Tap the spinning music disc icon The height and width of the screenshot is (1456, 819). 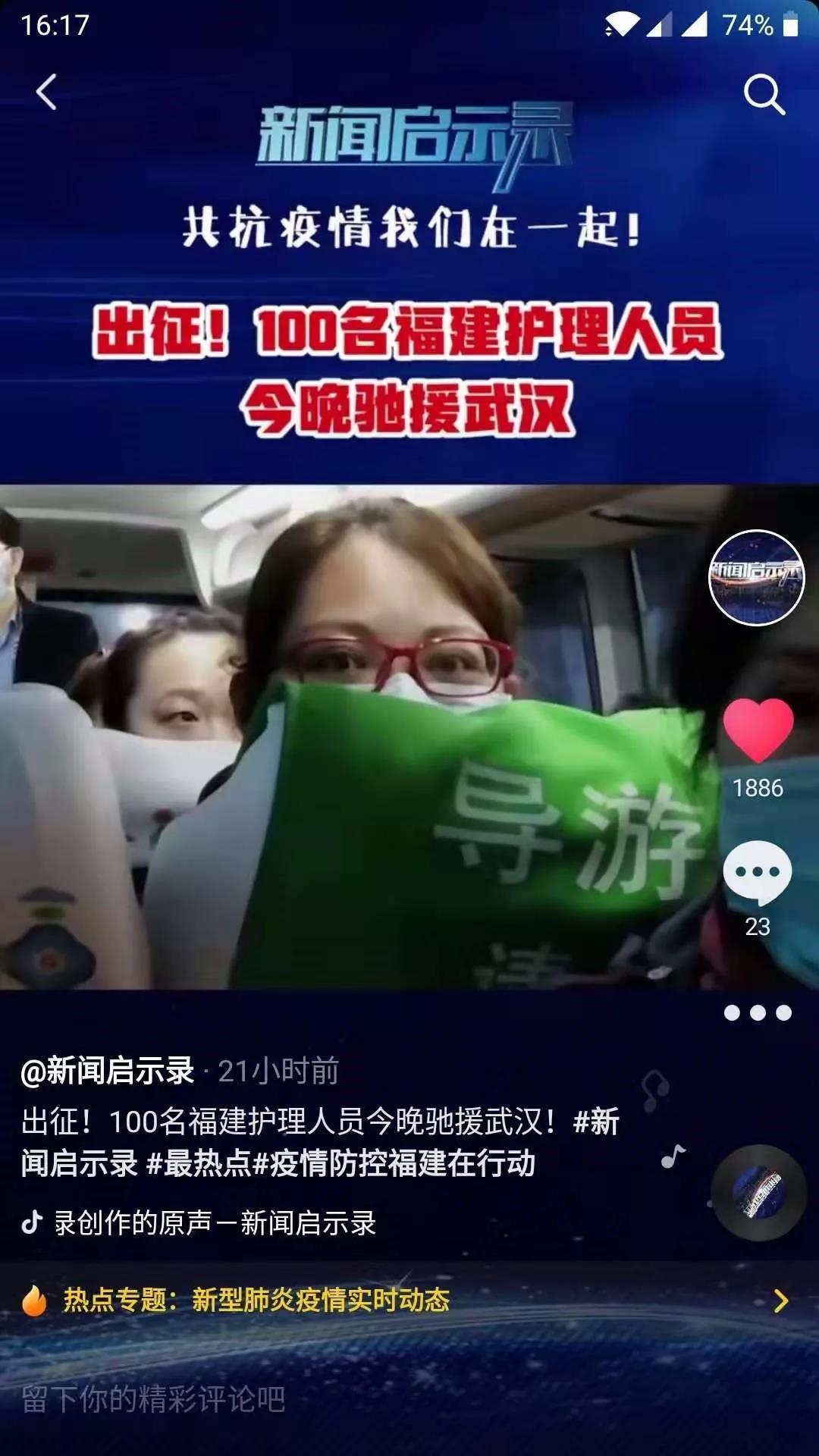(758, 1193)
